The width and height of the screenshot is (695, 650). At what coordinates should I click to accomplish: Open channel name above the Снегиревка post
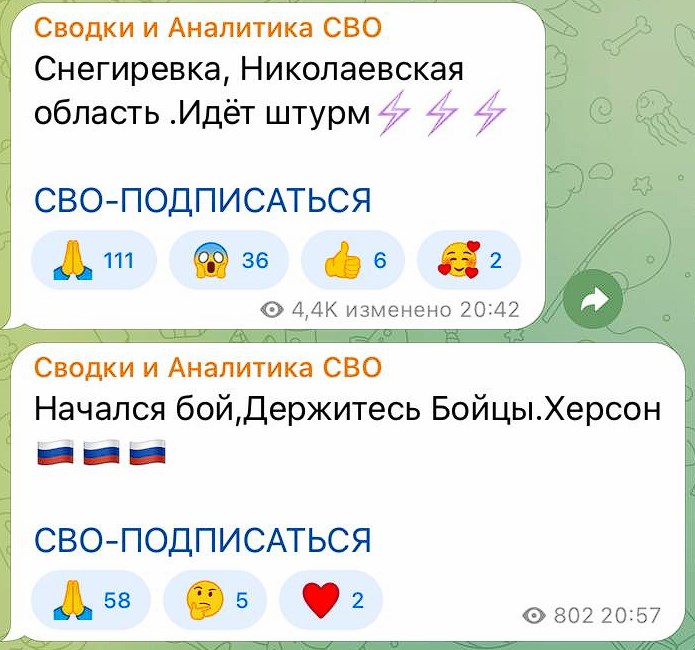point(208,28)
